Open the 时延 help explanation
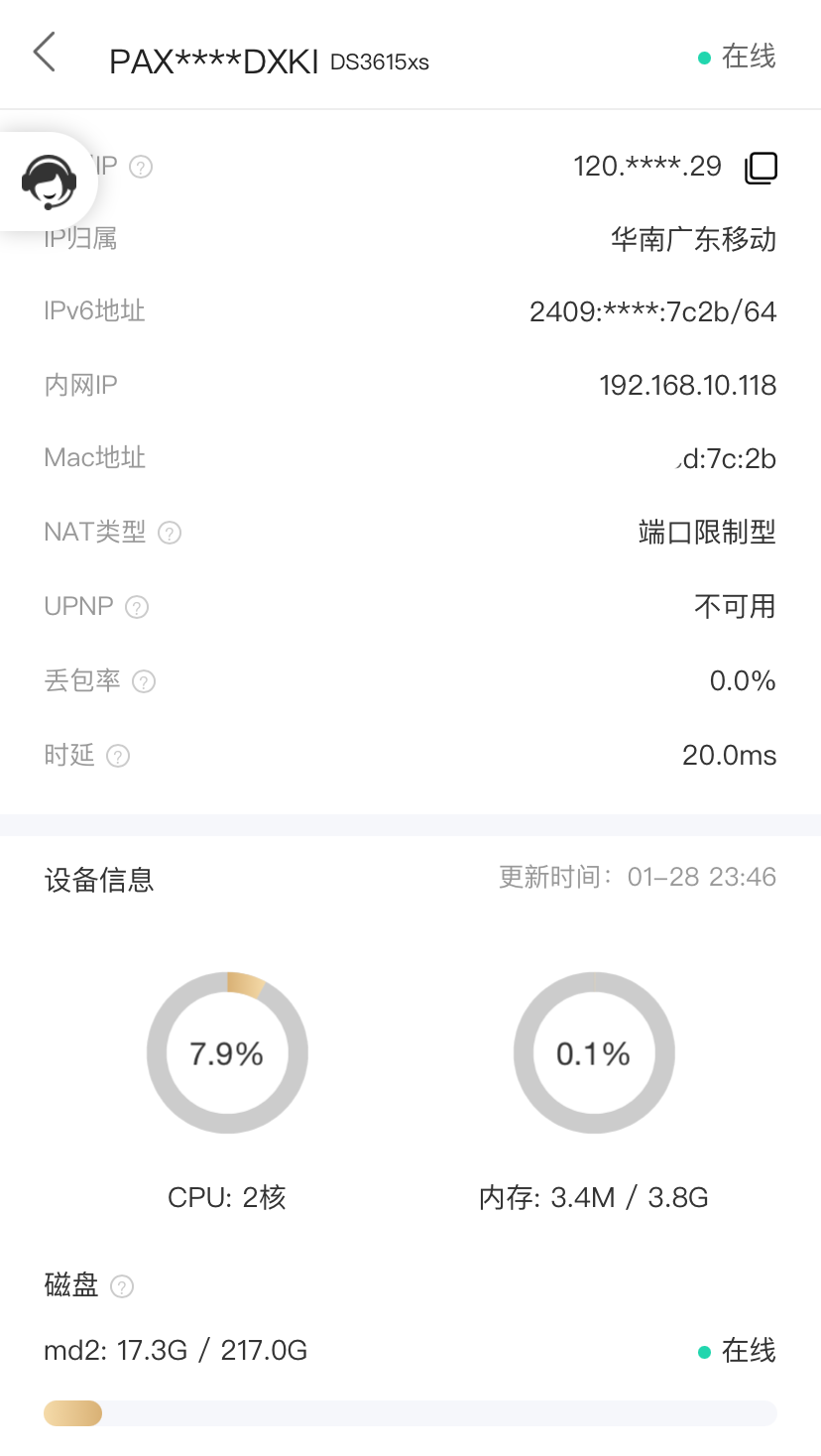This screenshot has height=1456, width=821. (x=117, y=756)
